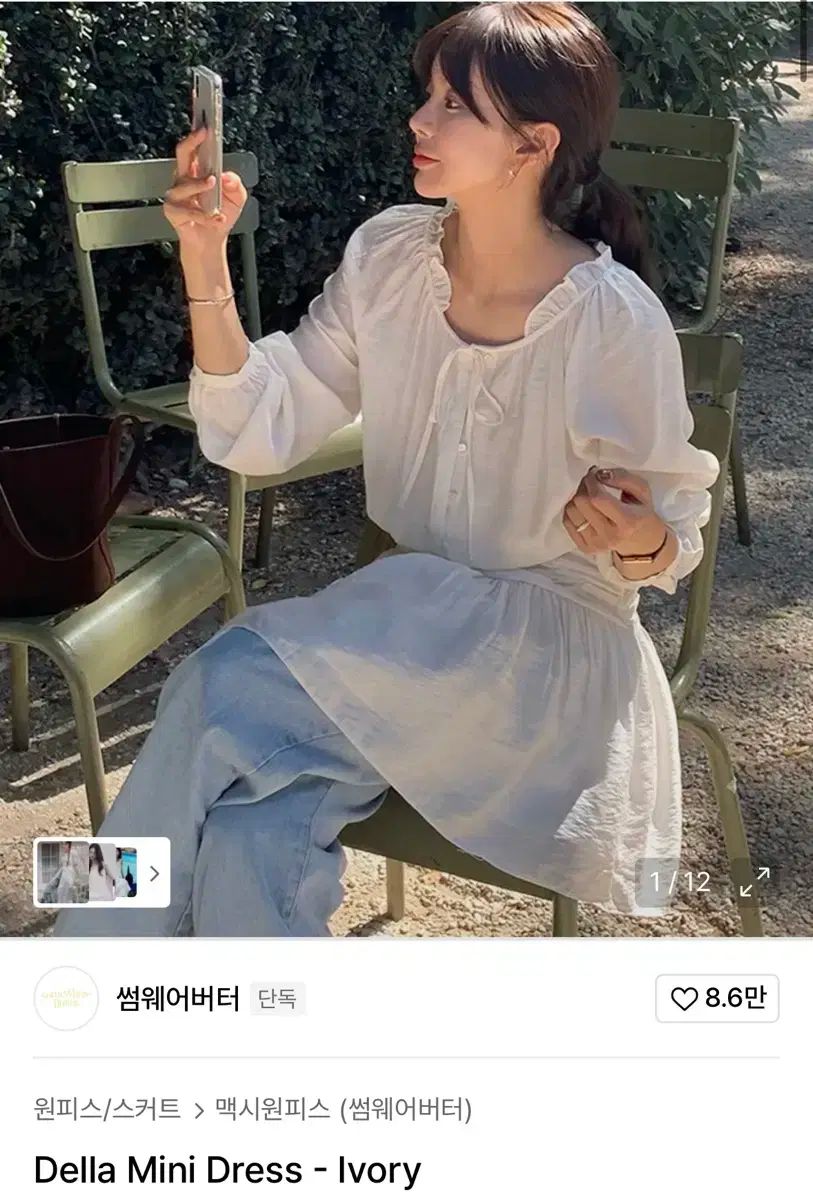The height and width of the screenshot is (1200, 813).
Task: Open the 썸웨어버터 brand store page
Action: (179, 998)
